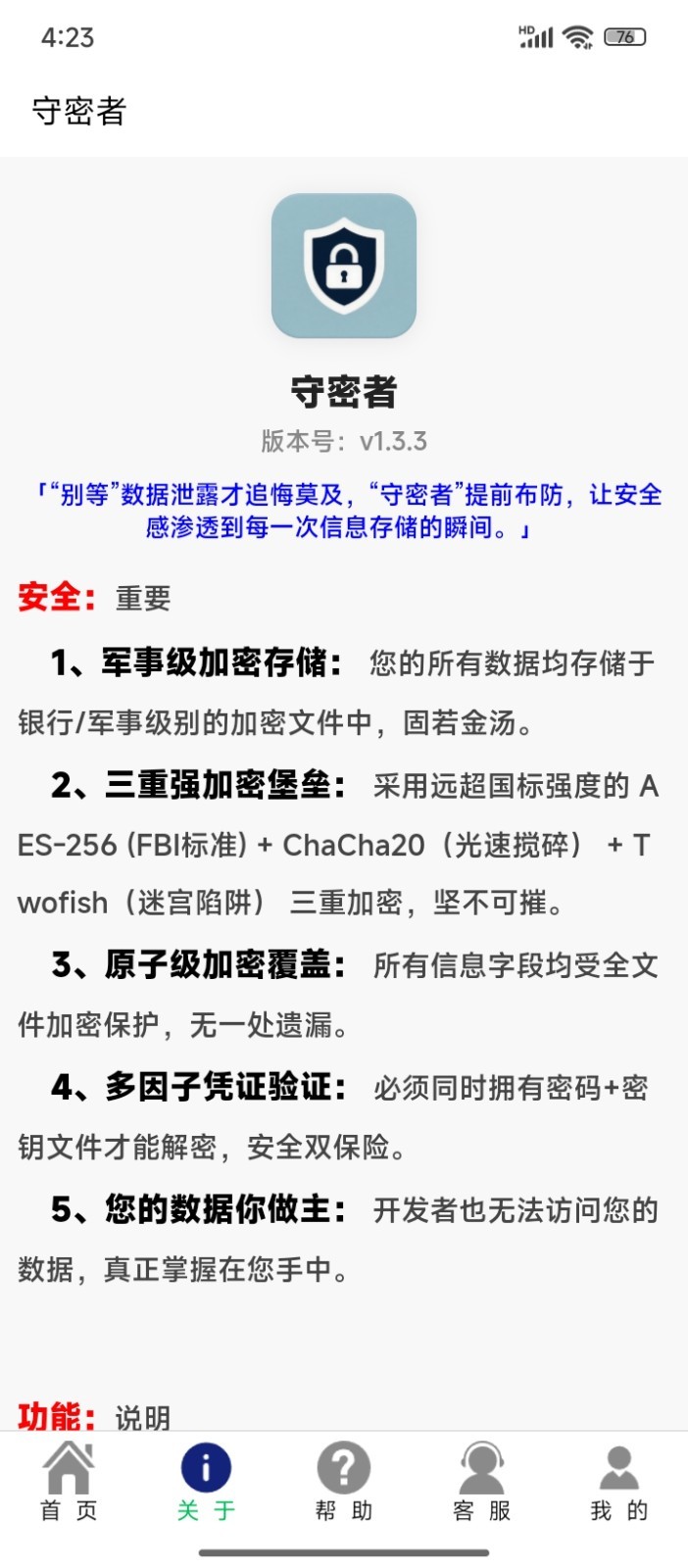The width and height of the screenshot is (688, 1568).
Task: Select the 关于 about tab
Action: coord(206,1482)
